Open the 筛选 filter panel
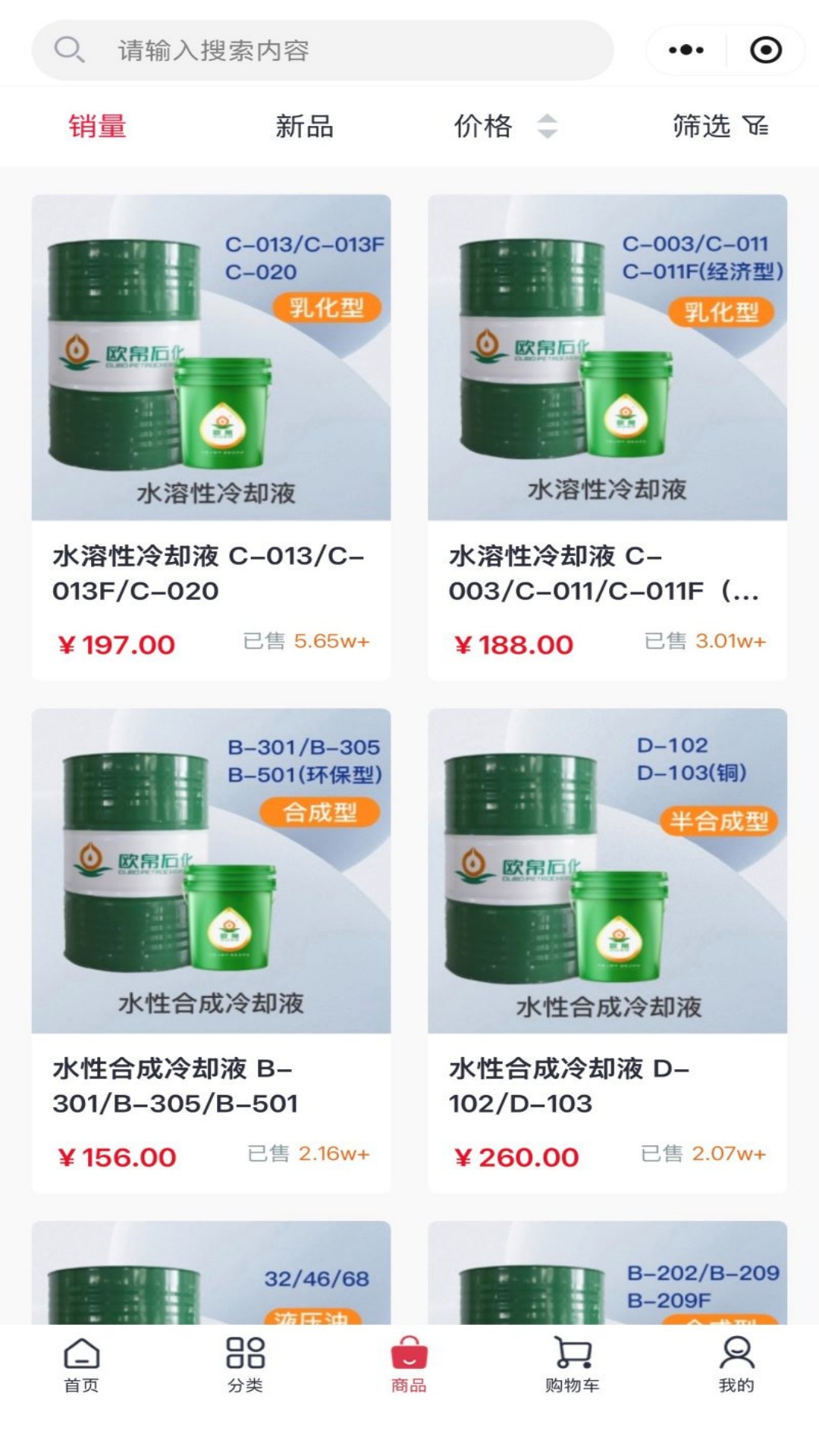This screenshot has height=1456, width=819. tap(720, 126)
